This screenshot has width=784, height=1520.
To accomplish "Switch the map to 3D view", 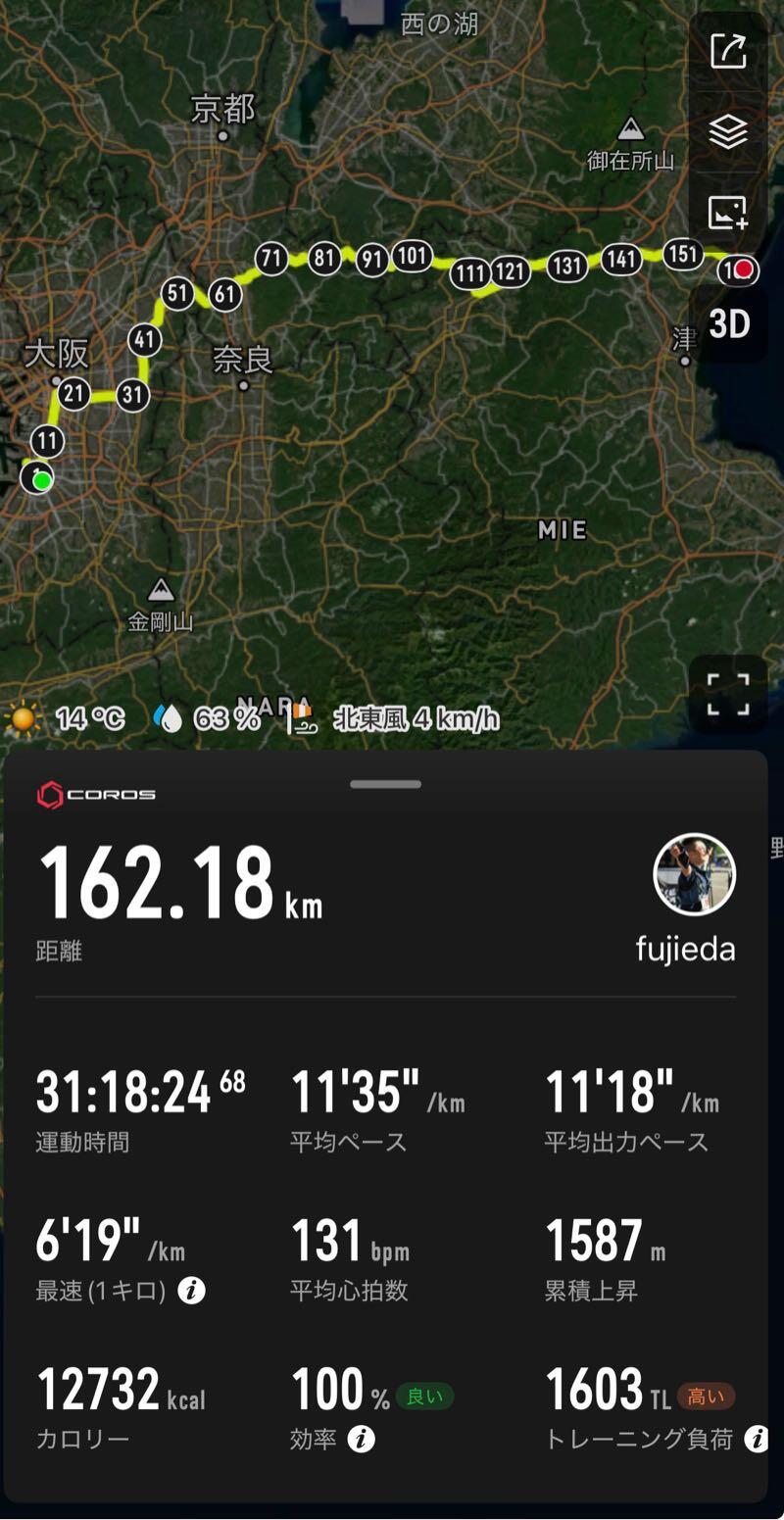I will 728,324.
